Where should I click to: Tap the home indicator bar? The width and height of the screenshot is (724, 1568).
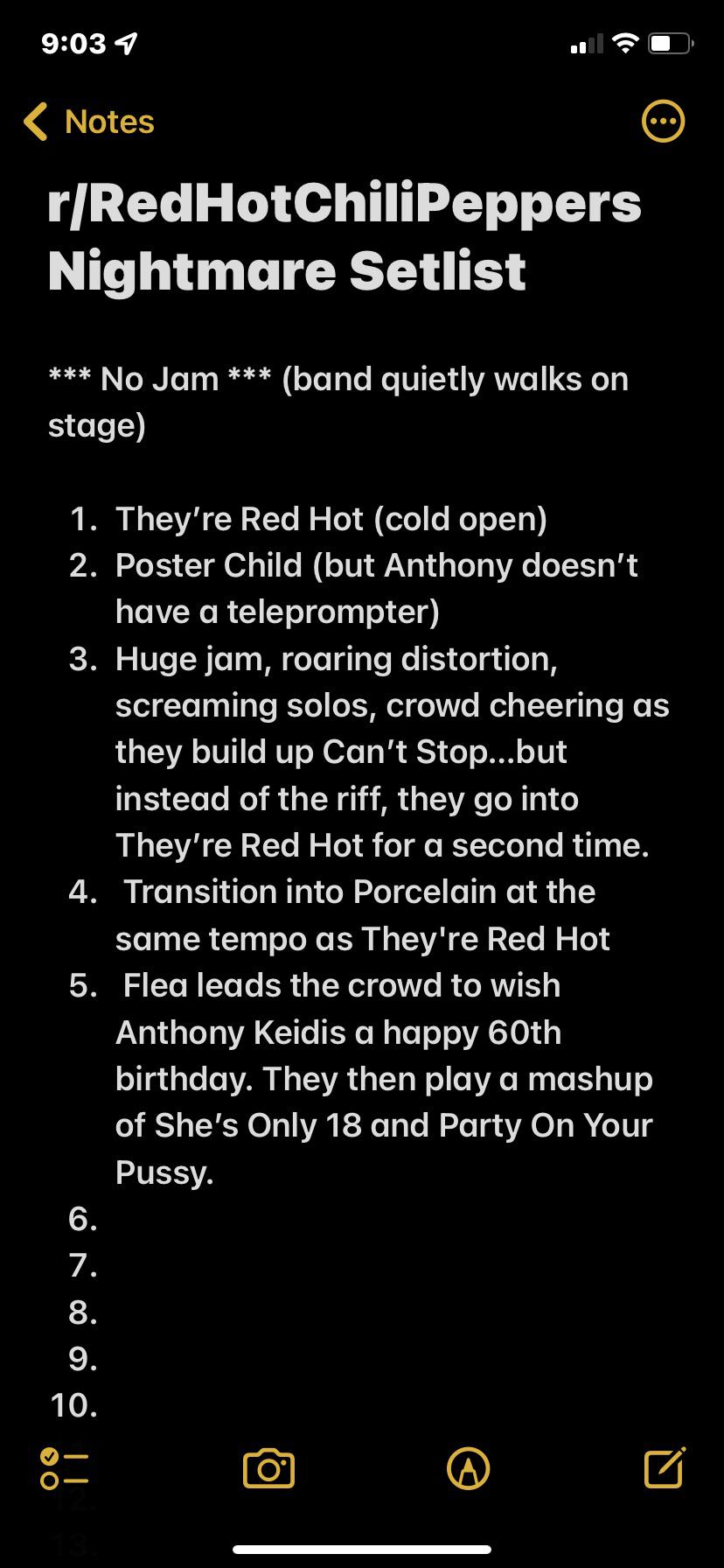click(x=362, y=1549)
